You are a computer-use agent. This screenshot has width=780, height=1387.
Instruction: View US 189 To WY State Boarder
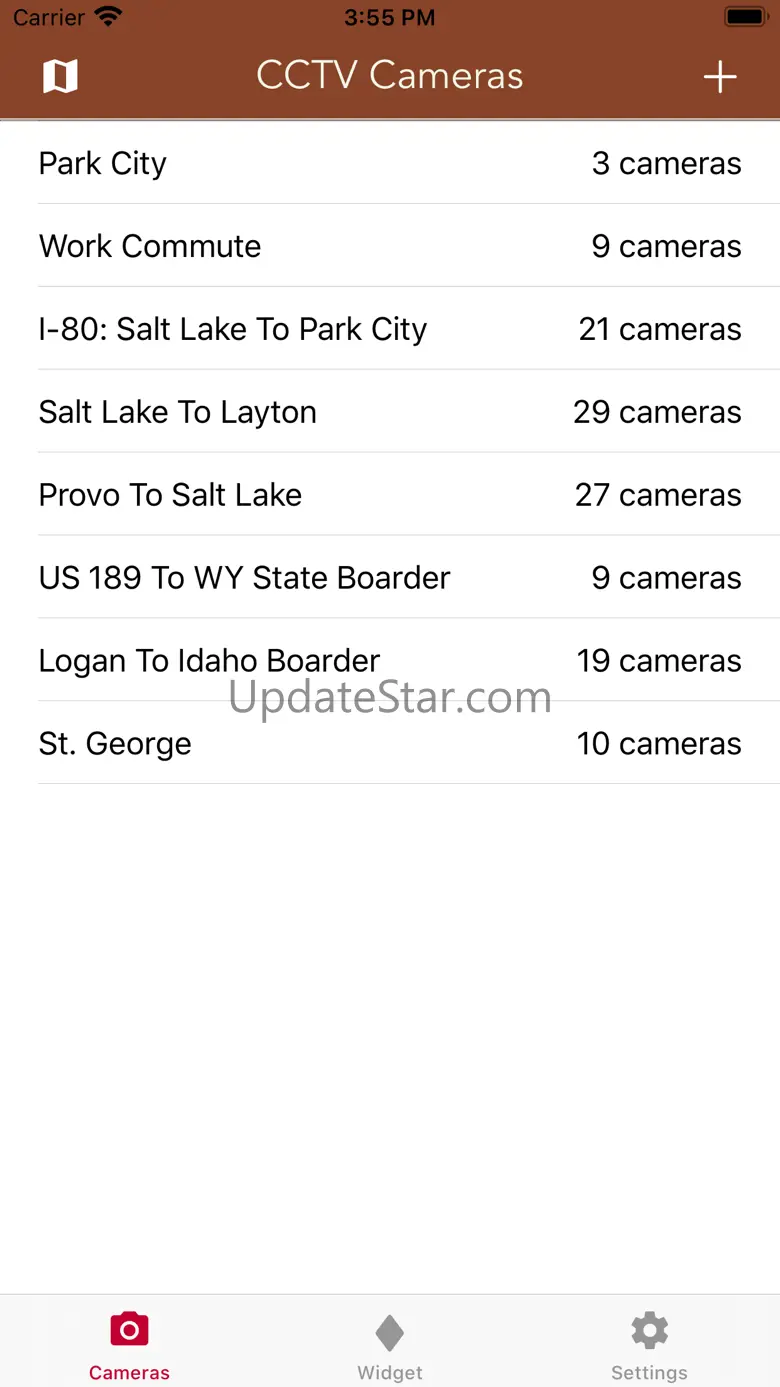(x=390, y=578)
